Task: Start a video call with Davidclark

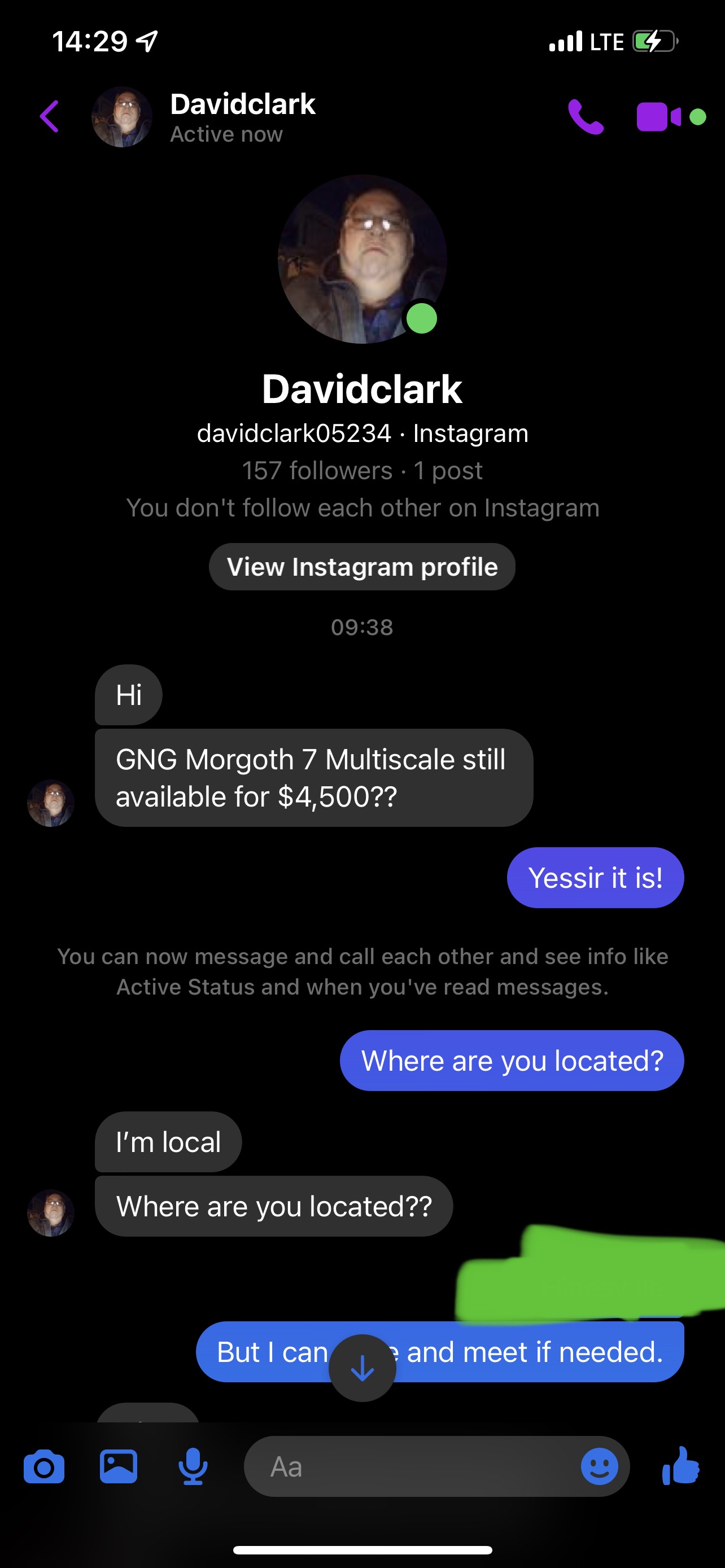Action: pos(658,116)
